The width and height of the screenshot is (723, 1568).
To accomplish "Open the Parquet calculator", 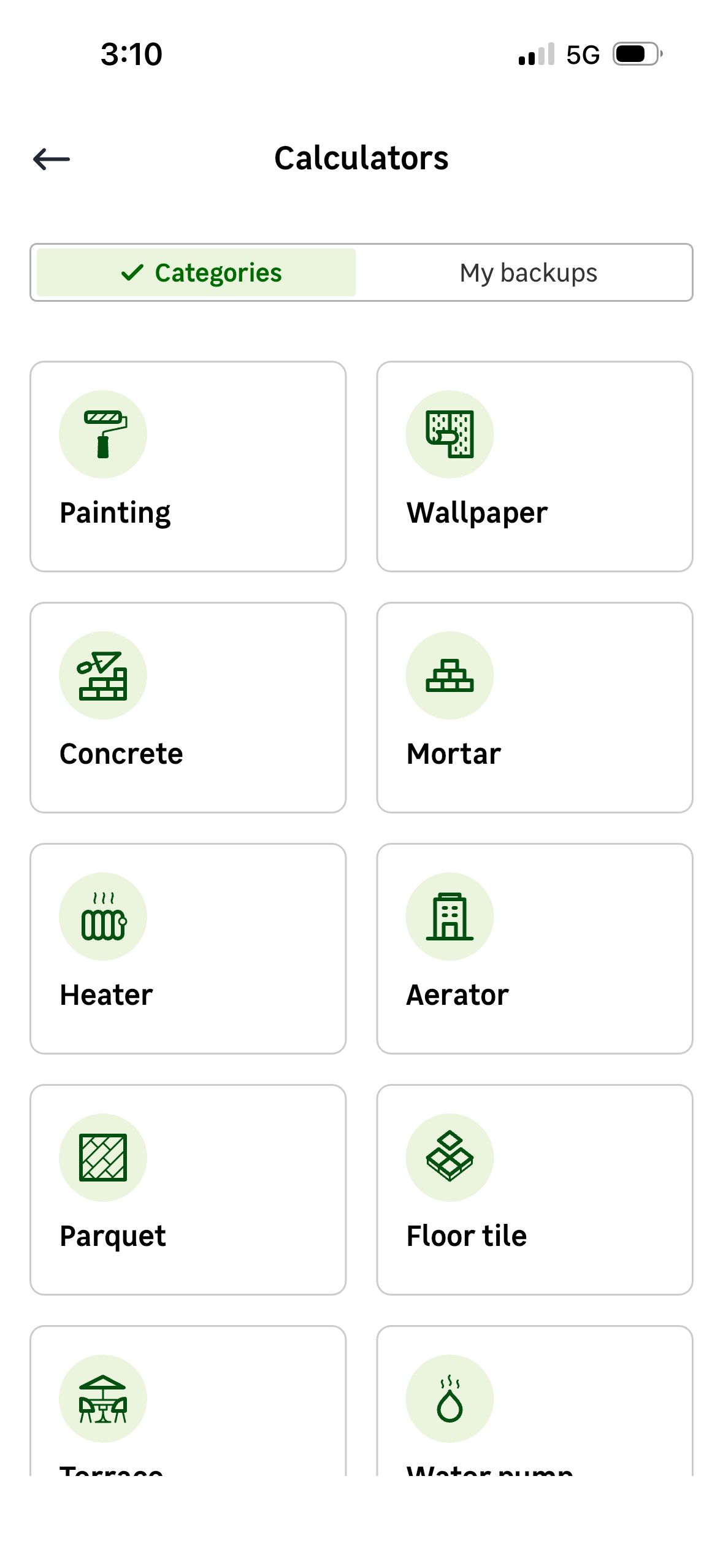I will click(188, 1189).
